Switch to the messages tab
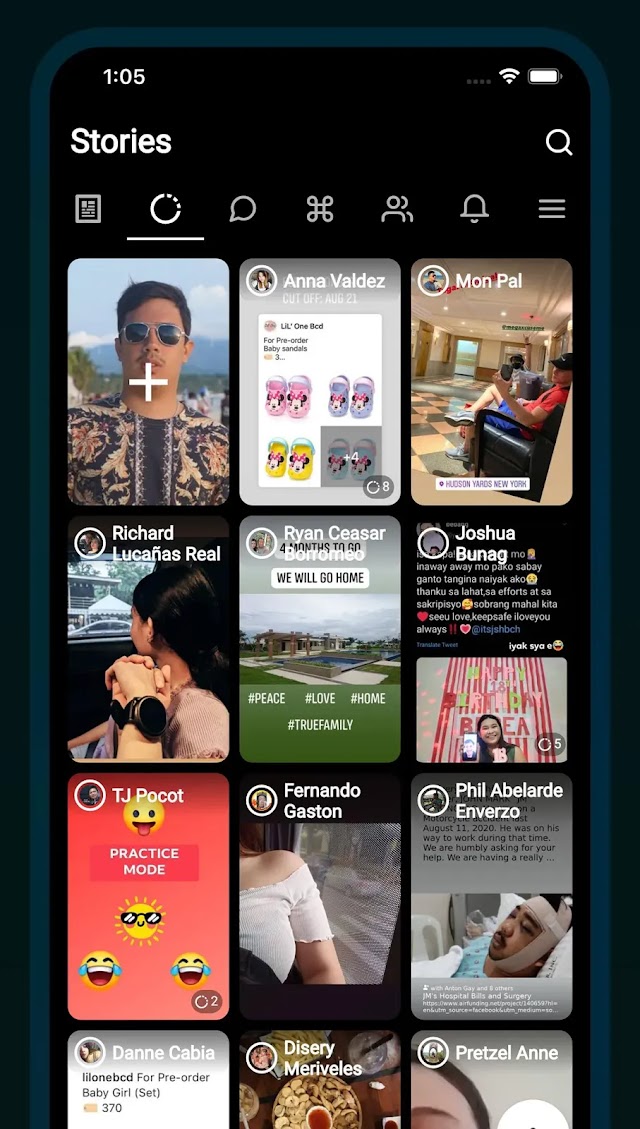The width and height of the screenshot is (640, 1129). tap(242, 209)
